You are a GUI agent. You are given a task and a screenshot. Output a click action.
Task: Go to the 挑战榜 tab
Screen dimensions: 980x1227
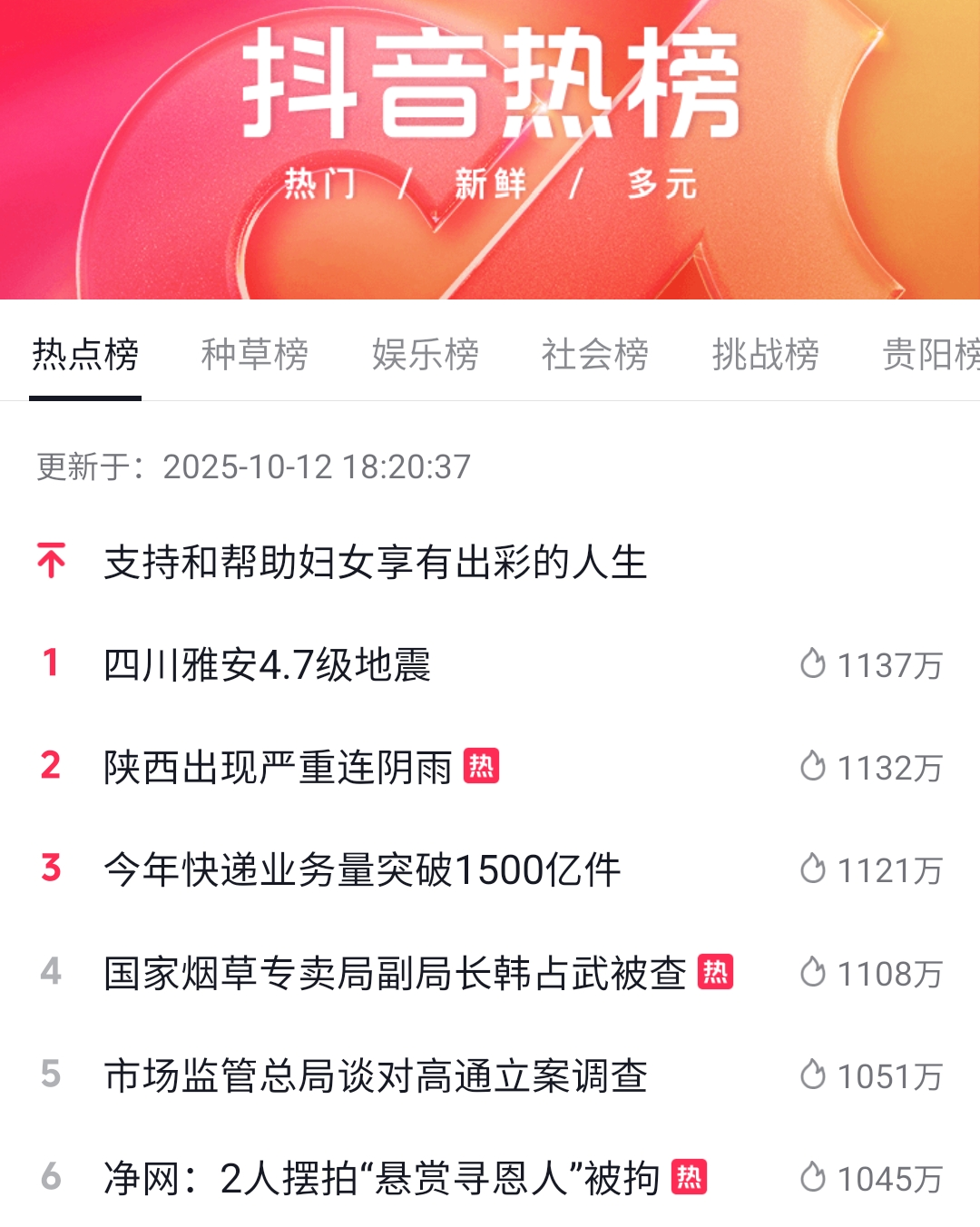766,354
